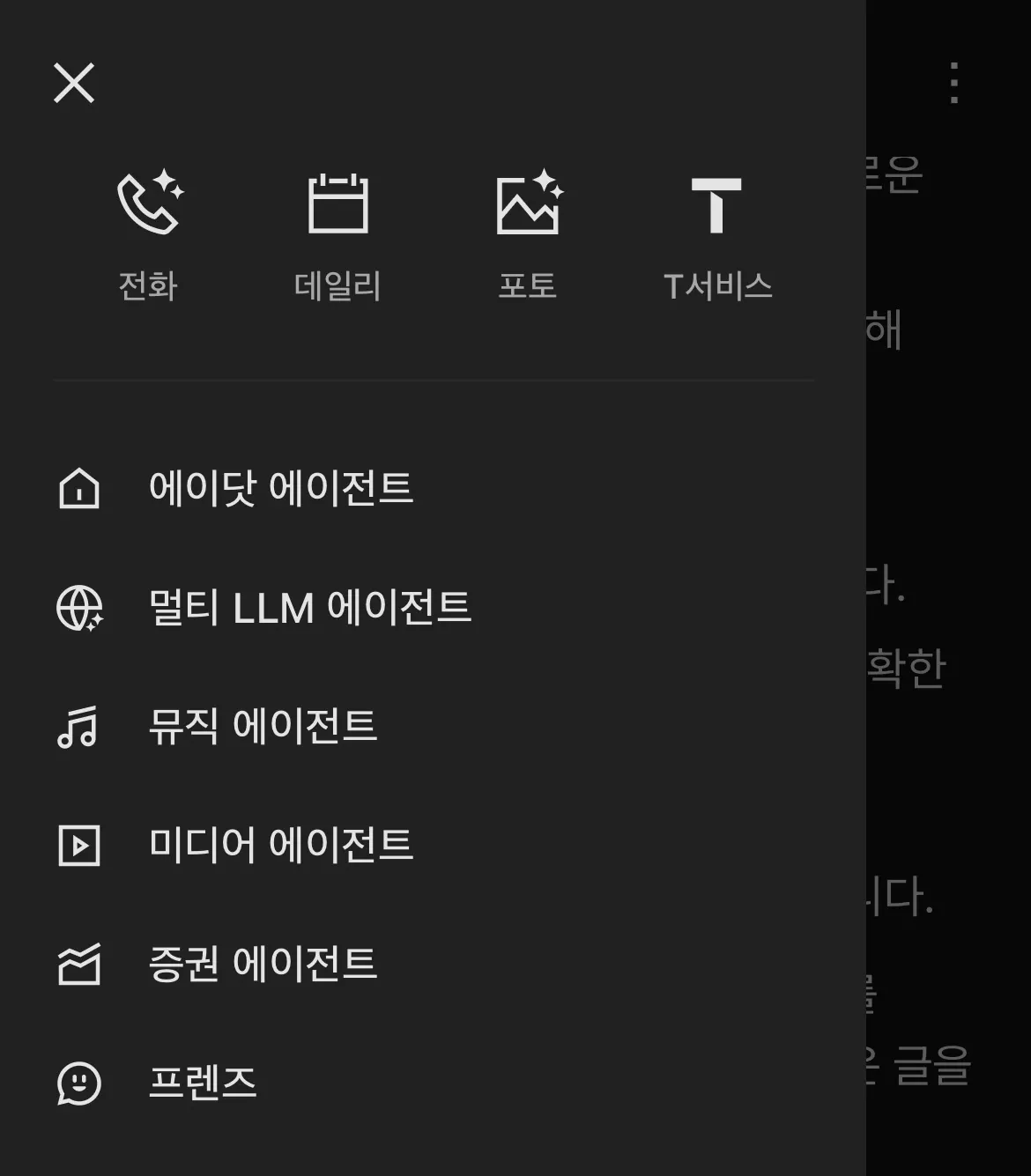Open 증권 에이전트
The image size is (1031, 1176).
[x=262, y=964]
